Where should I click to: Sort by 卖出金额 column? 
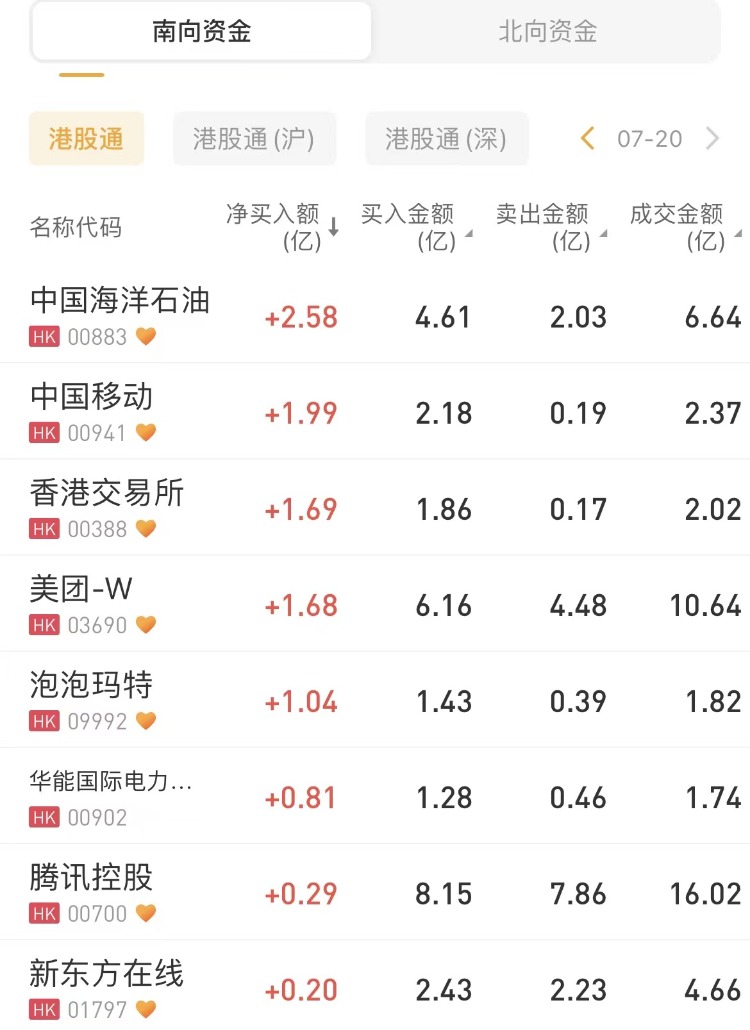tap(547, 227)
